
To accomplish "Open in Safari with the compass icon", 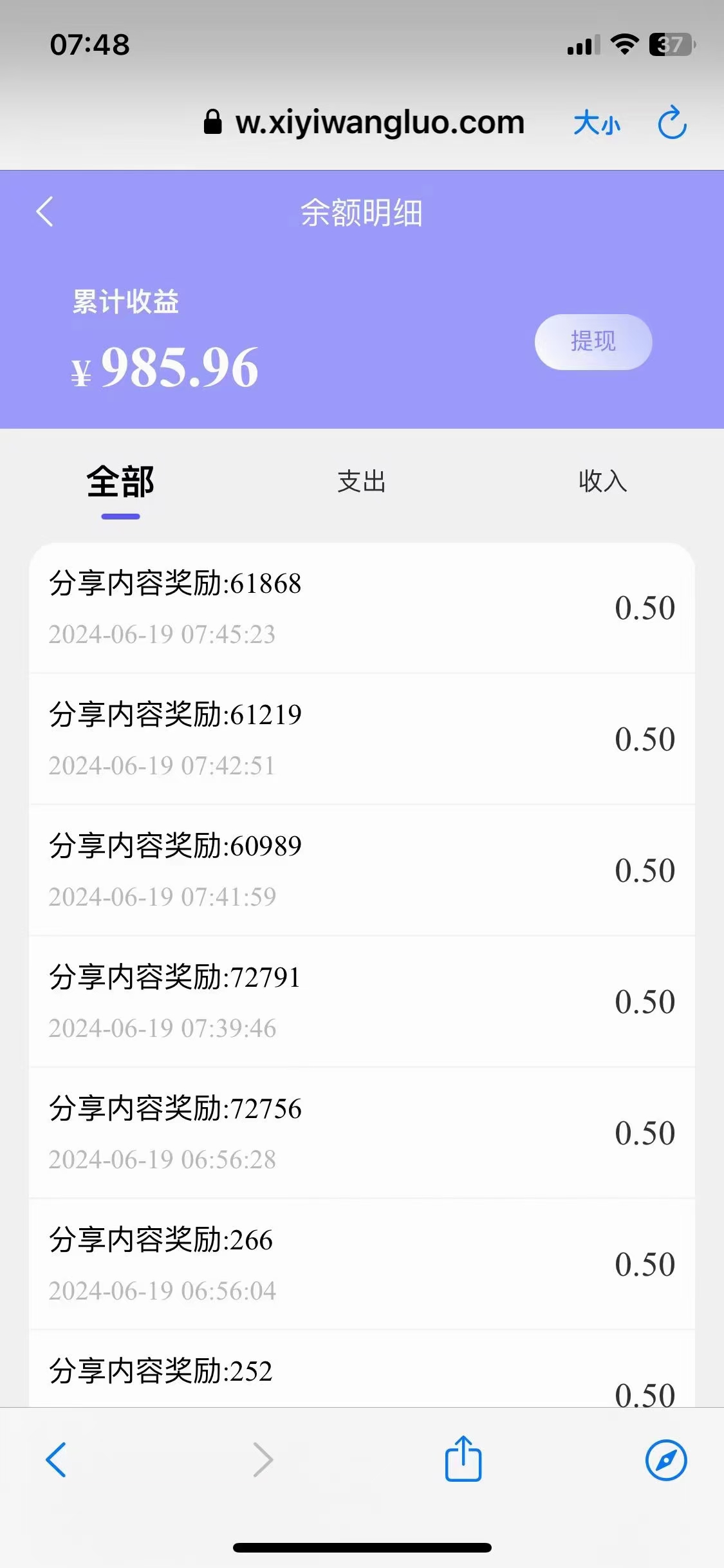I will coord(666,1460).
